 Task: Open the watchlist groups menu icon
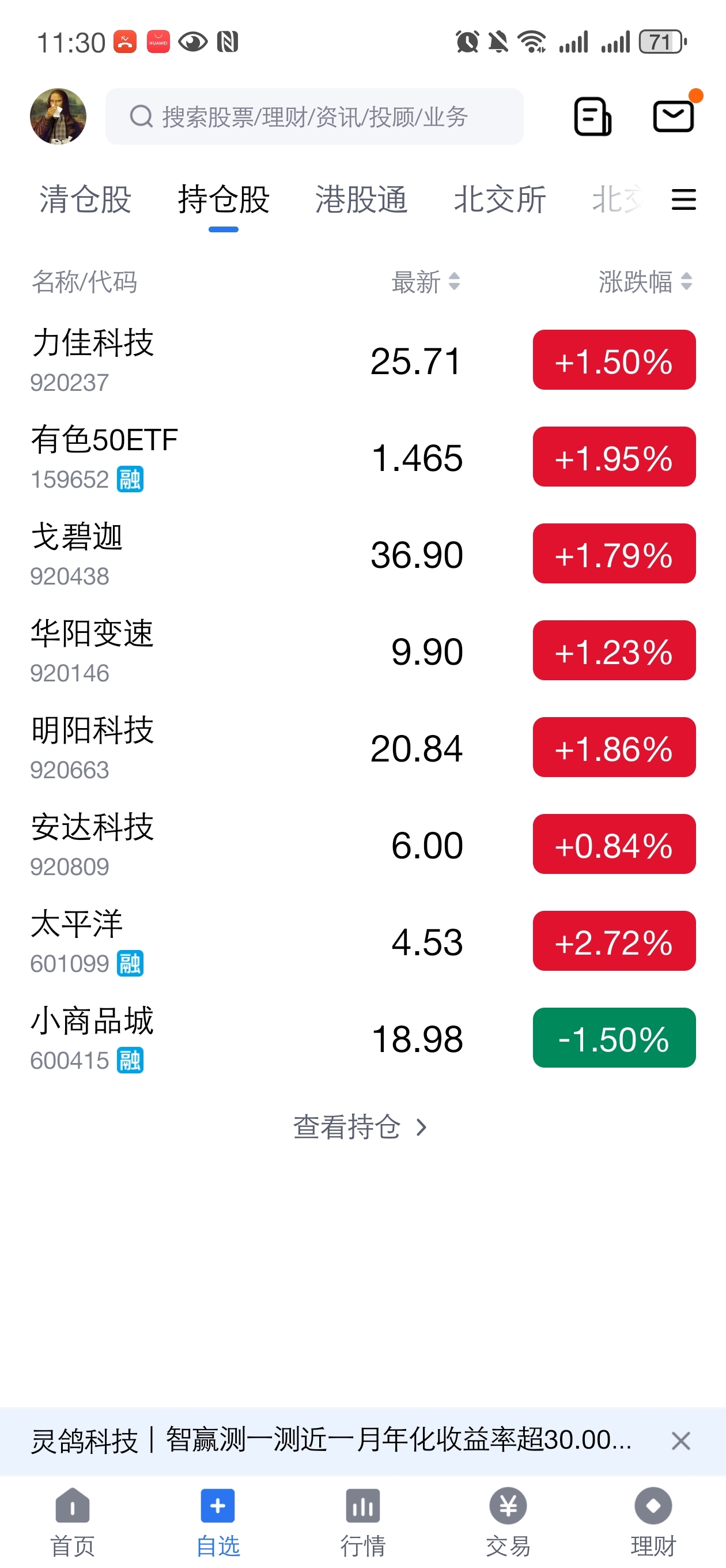(x=683, y=199)
